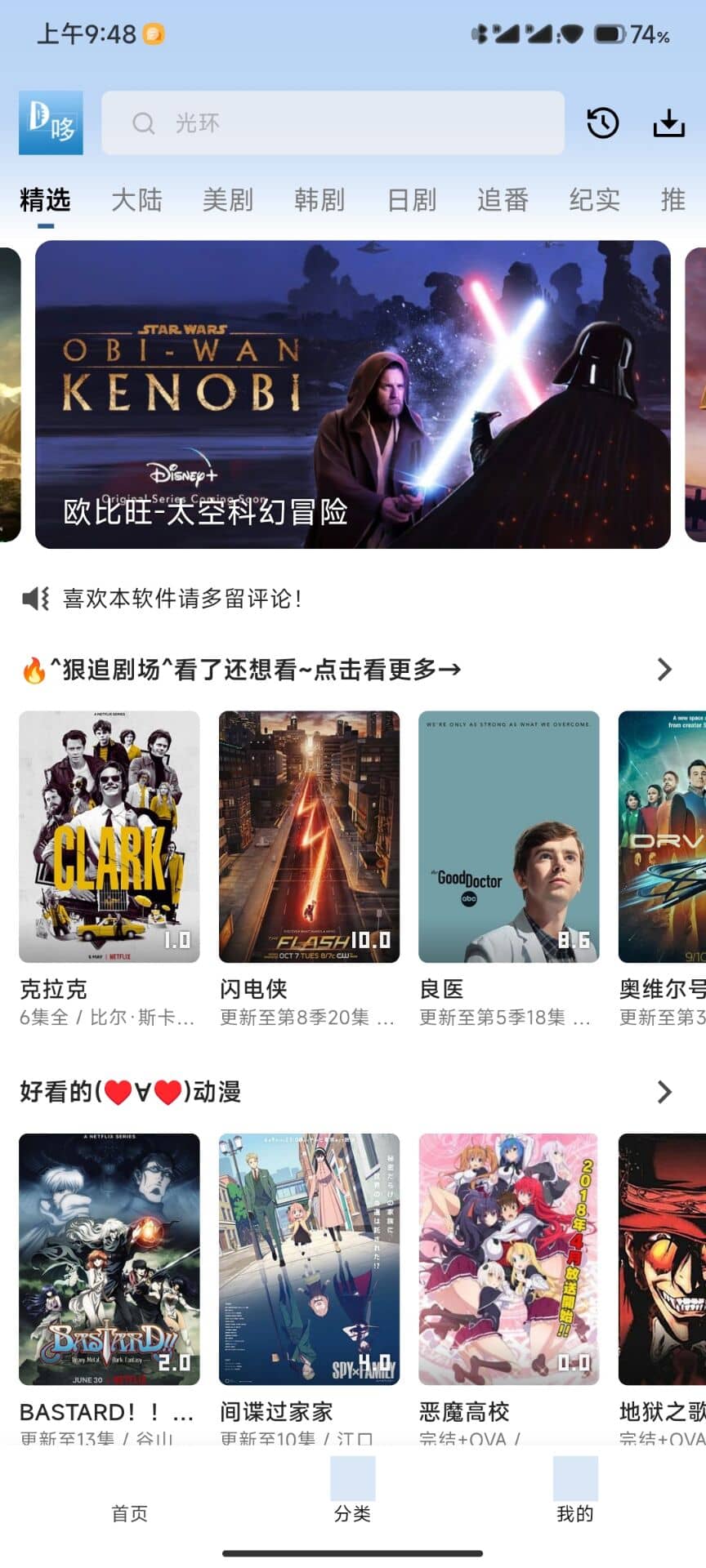The width and height of the screenshot is (706, 1568).
Task: Switch to the 美剧 tab
Action: point(228,200)
